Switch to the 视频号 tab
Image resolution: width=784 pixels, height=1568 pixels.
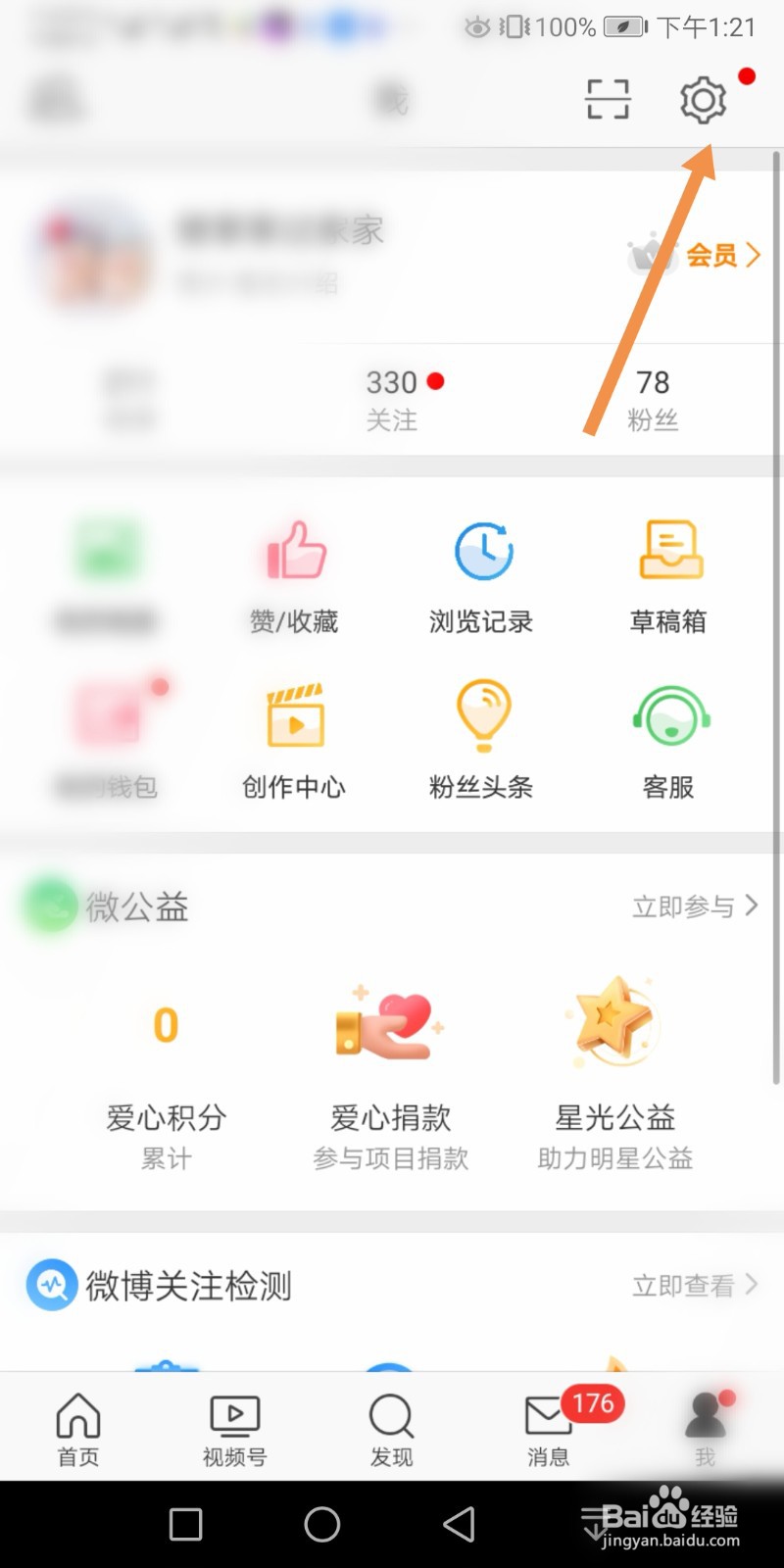click(x=234, y=1429)
